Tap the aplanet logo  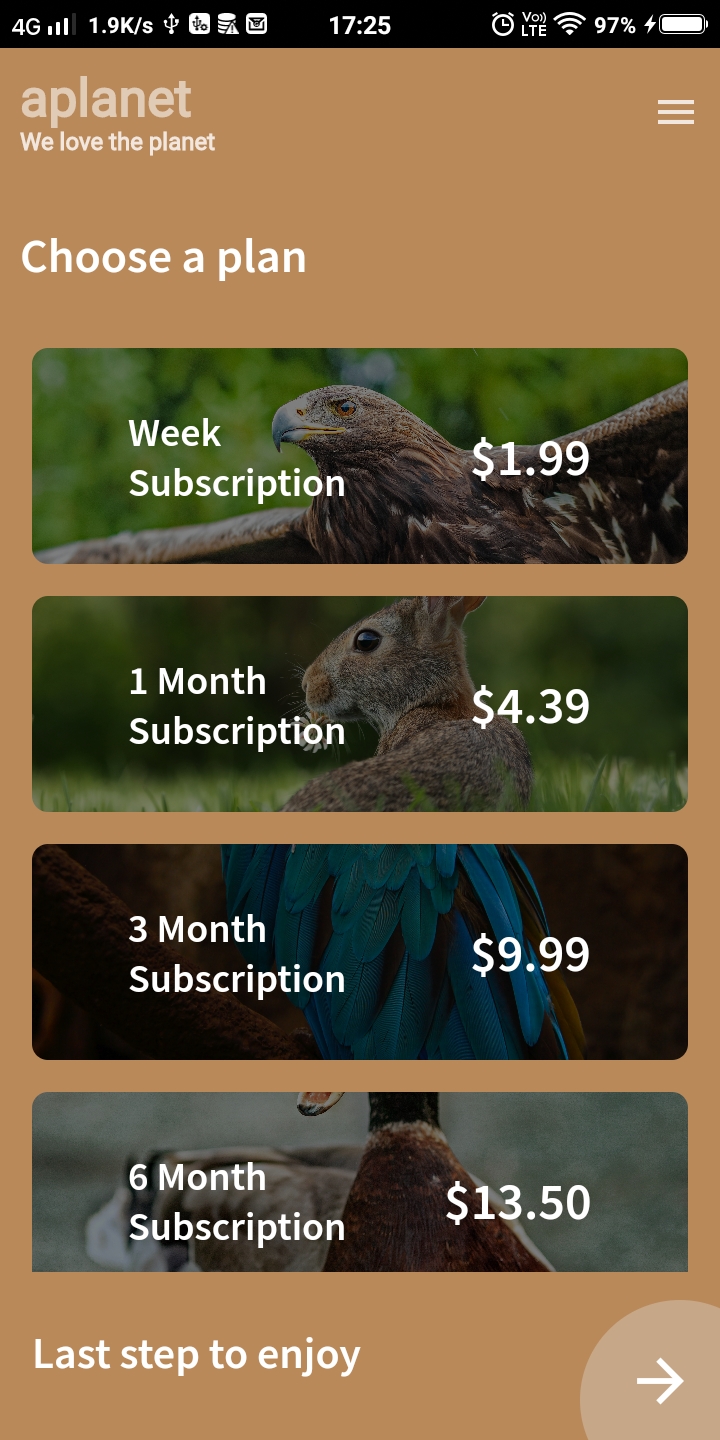(x=106, y=100)
